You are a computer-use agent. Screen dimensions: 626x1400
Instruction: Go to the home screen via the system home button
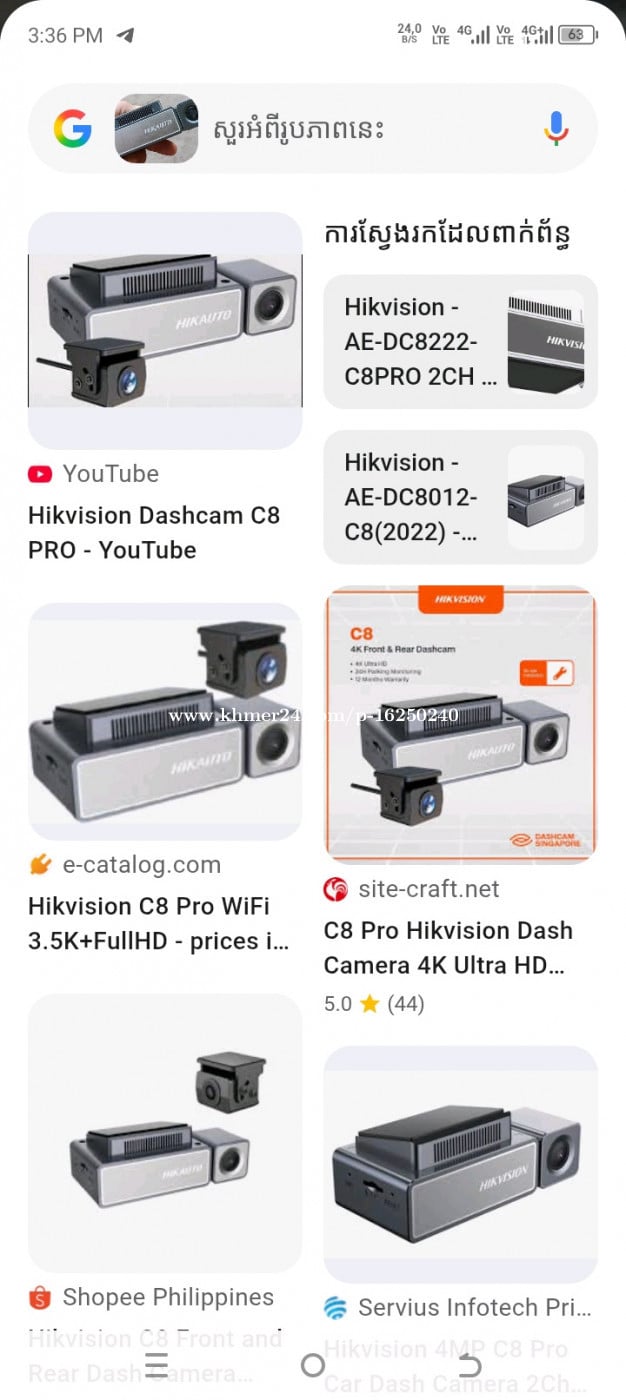[x=313, y=1365]
